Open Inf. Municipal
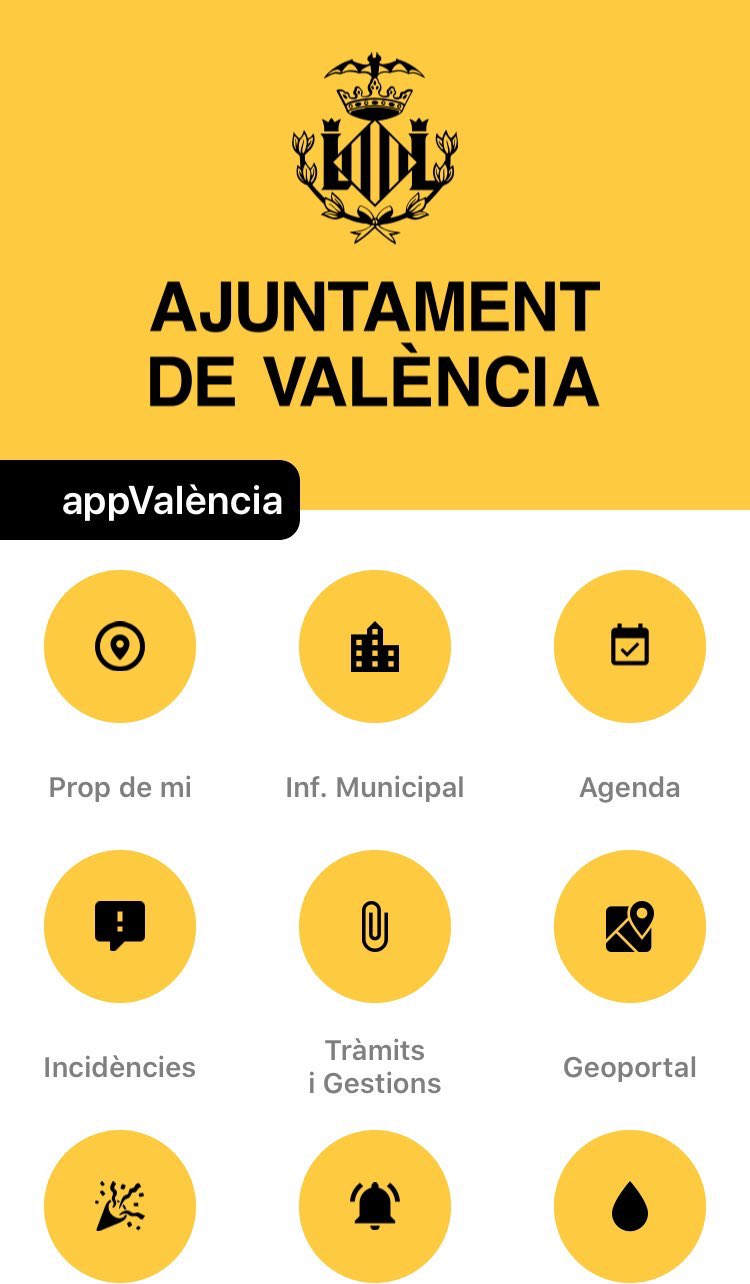Viewport: 750px width, 1284px height. [x=375, y=647]
